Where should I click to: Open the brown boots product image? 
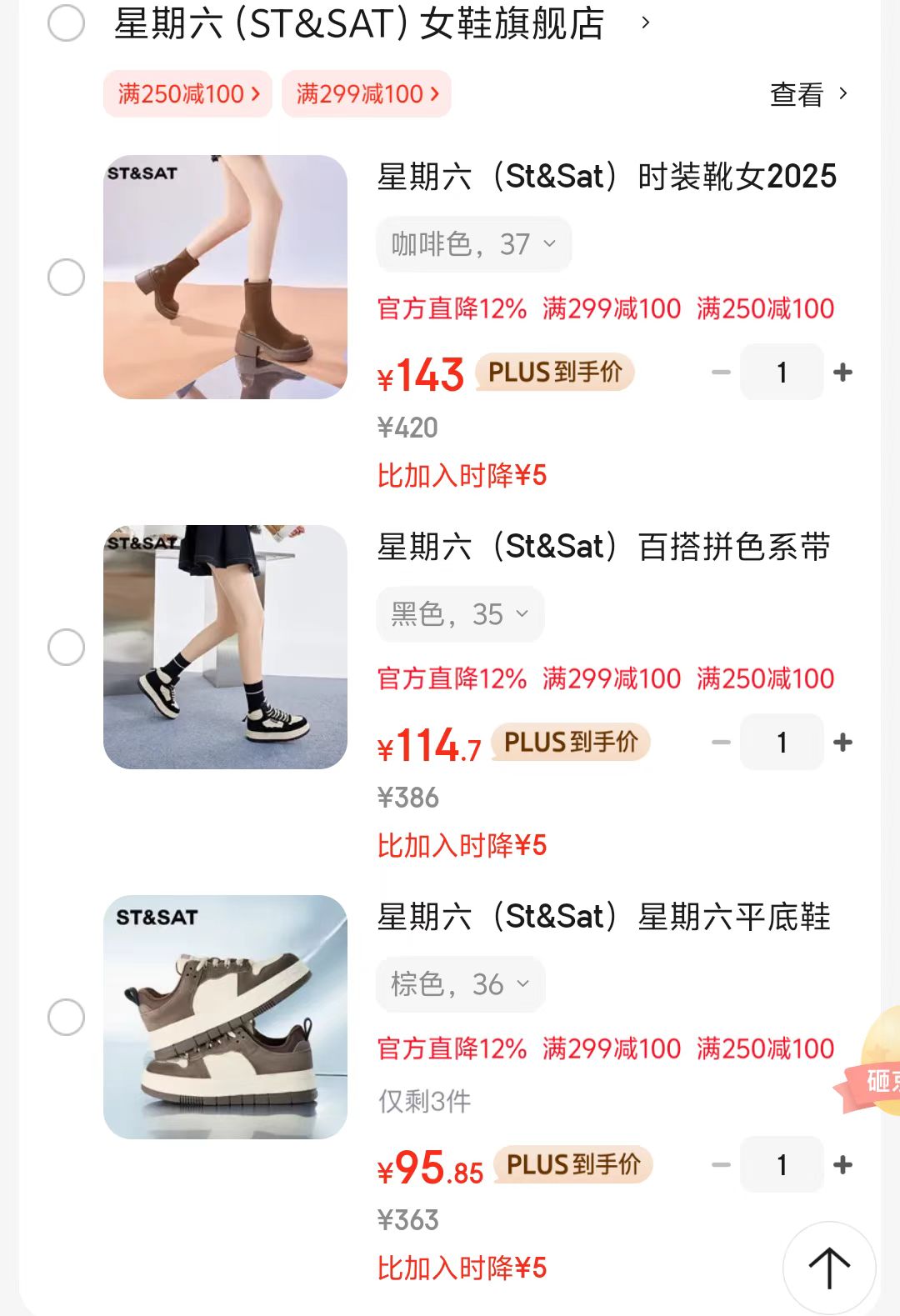point(225,277)
